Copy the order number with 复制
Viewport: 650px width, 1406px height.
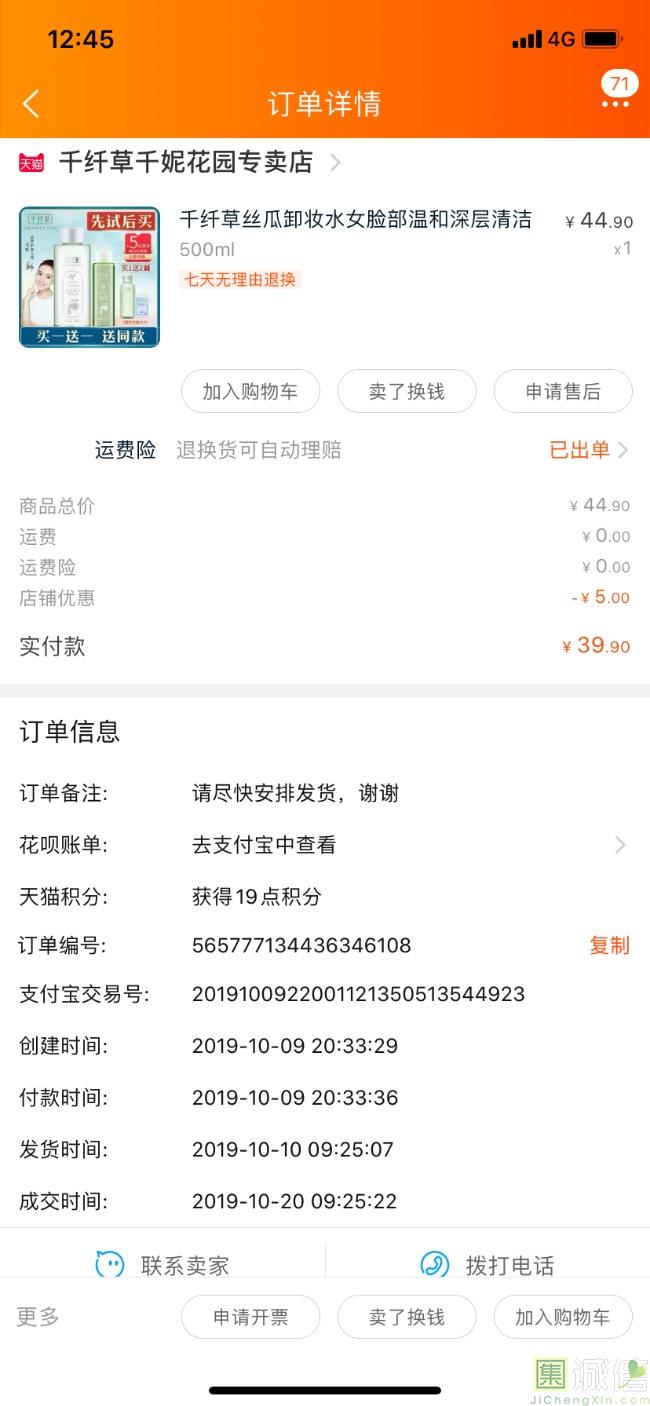[x=609, y=945]
